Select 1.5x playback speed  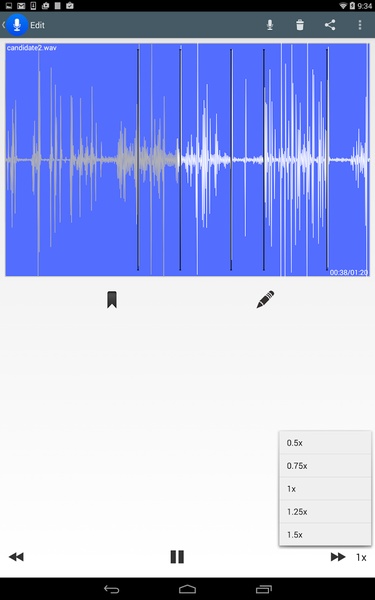tap(325, 535)
